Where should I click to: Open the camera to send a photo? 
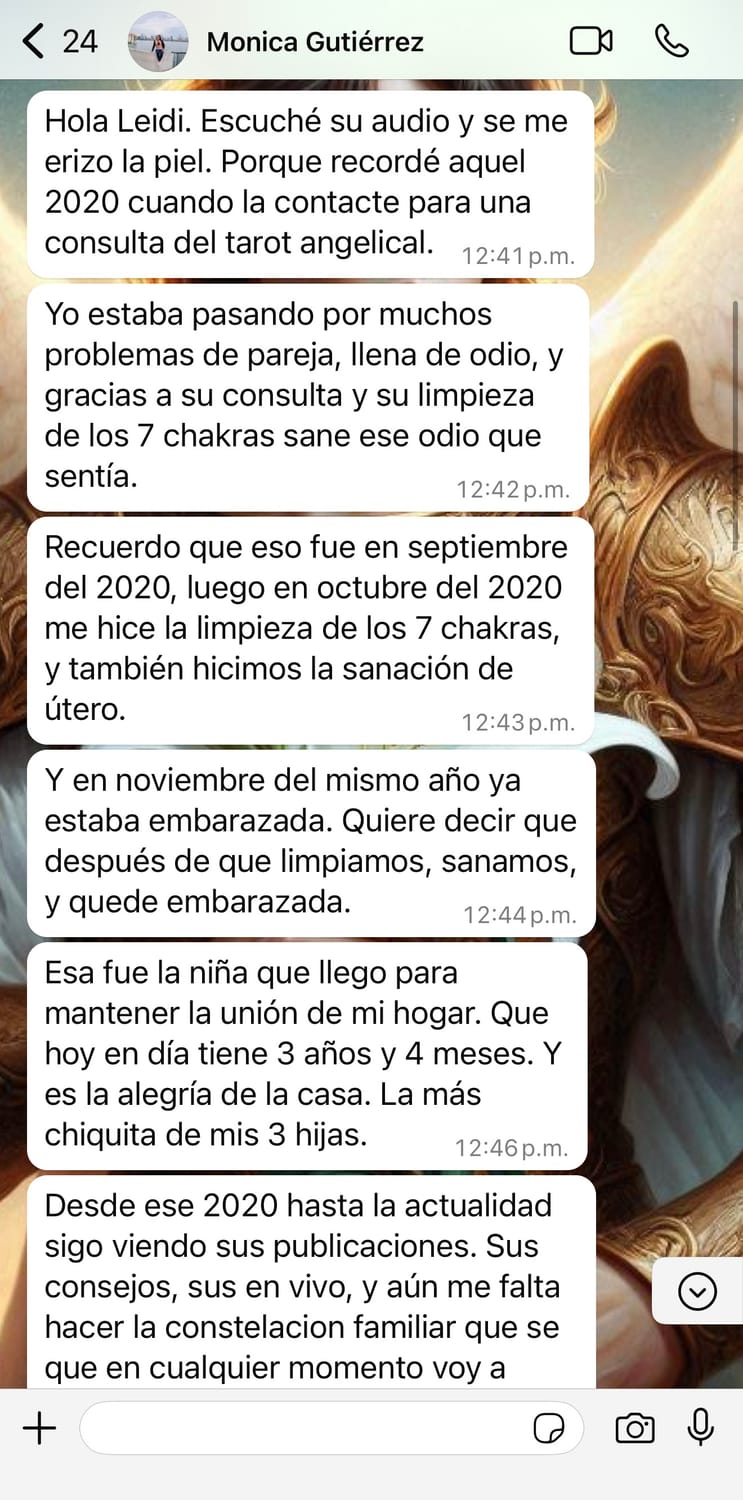(x=635, y=1428)
